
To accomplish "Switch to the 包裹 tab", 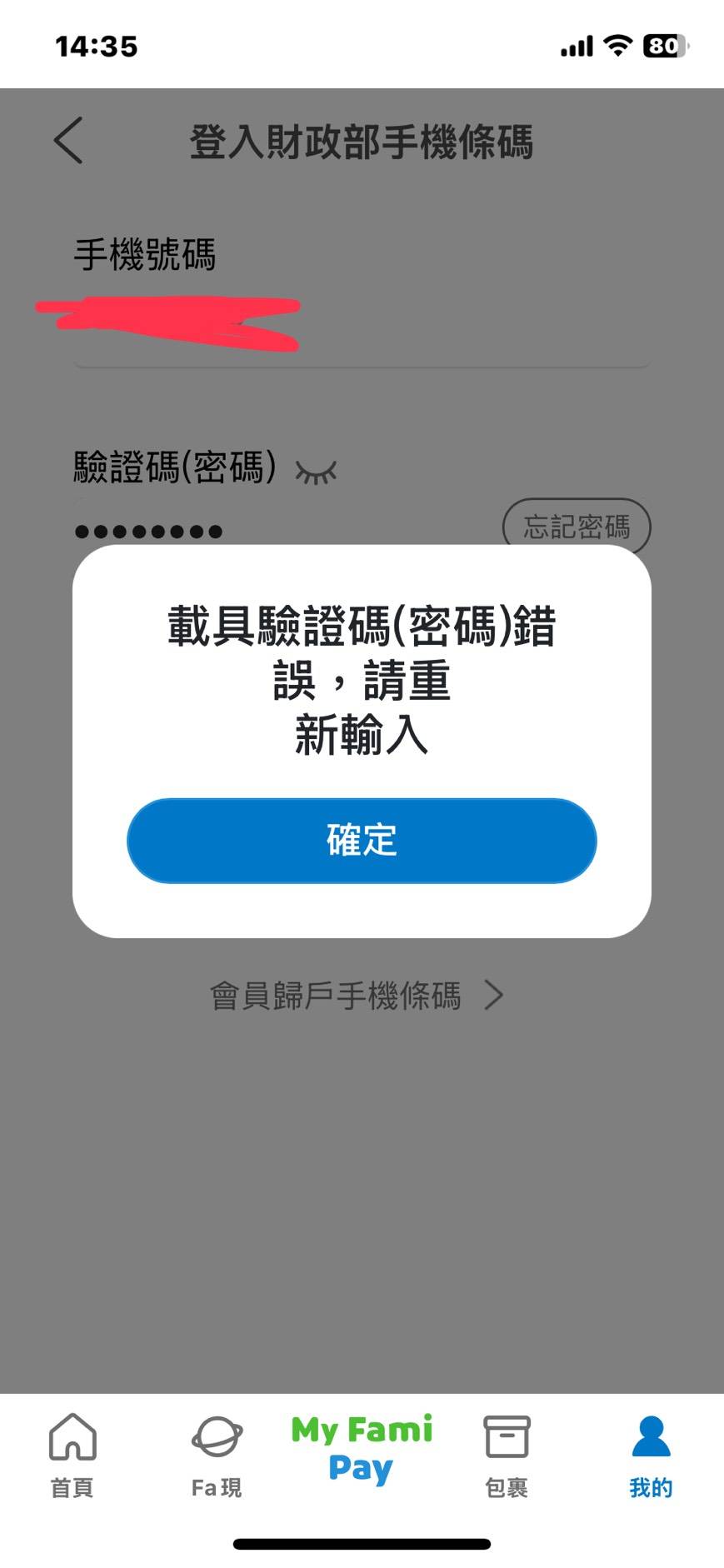I will point(507,1456).
